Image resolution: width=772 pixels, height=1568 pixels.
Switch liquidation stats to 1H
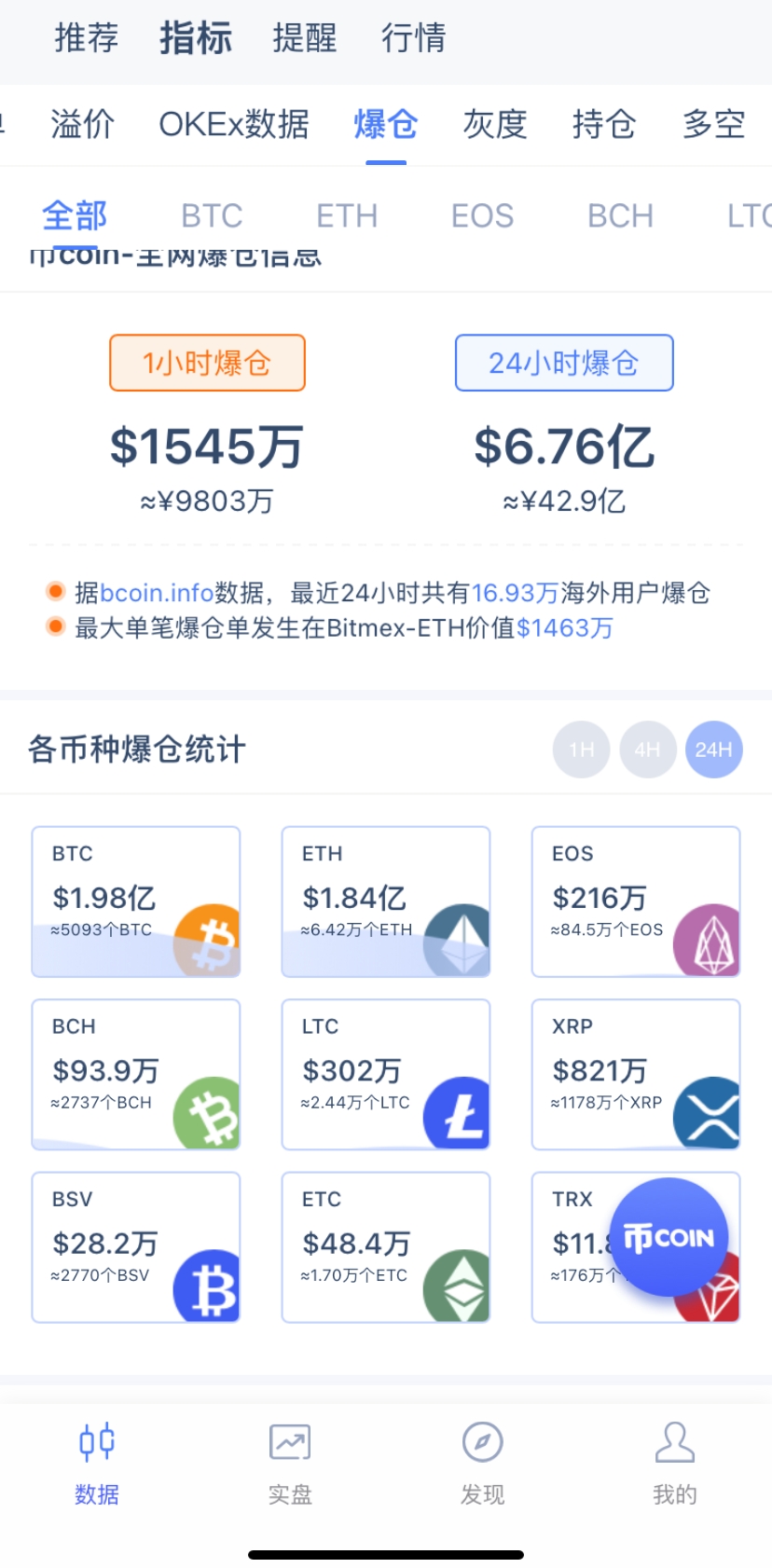click(581, 750)
